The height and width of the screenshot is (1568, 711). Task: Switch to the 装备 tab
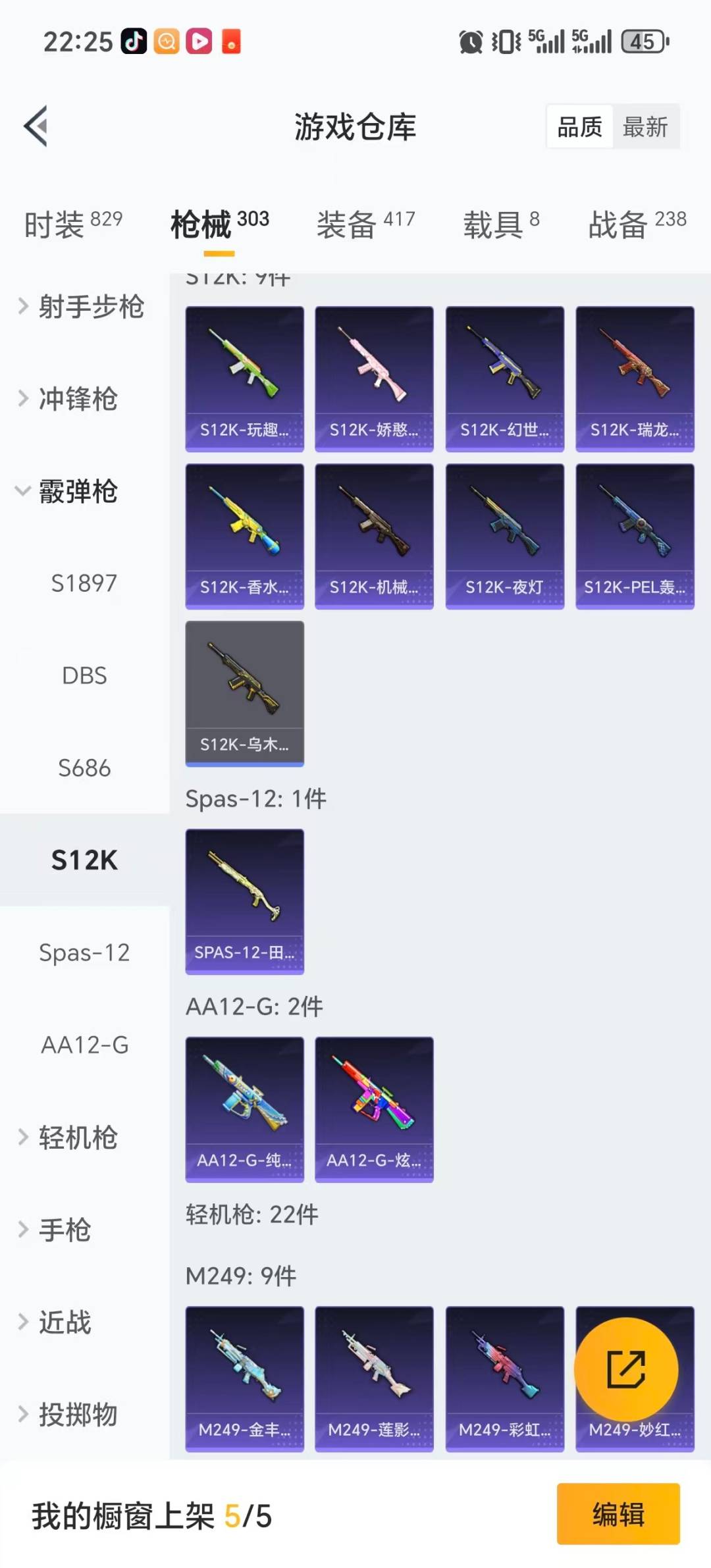(365, 224)
